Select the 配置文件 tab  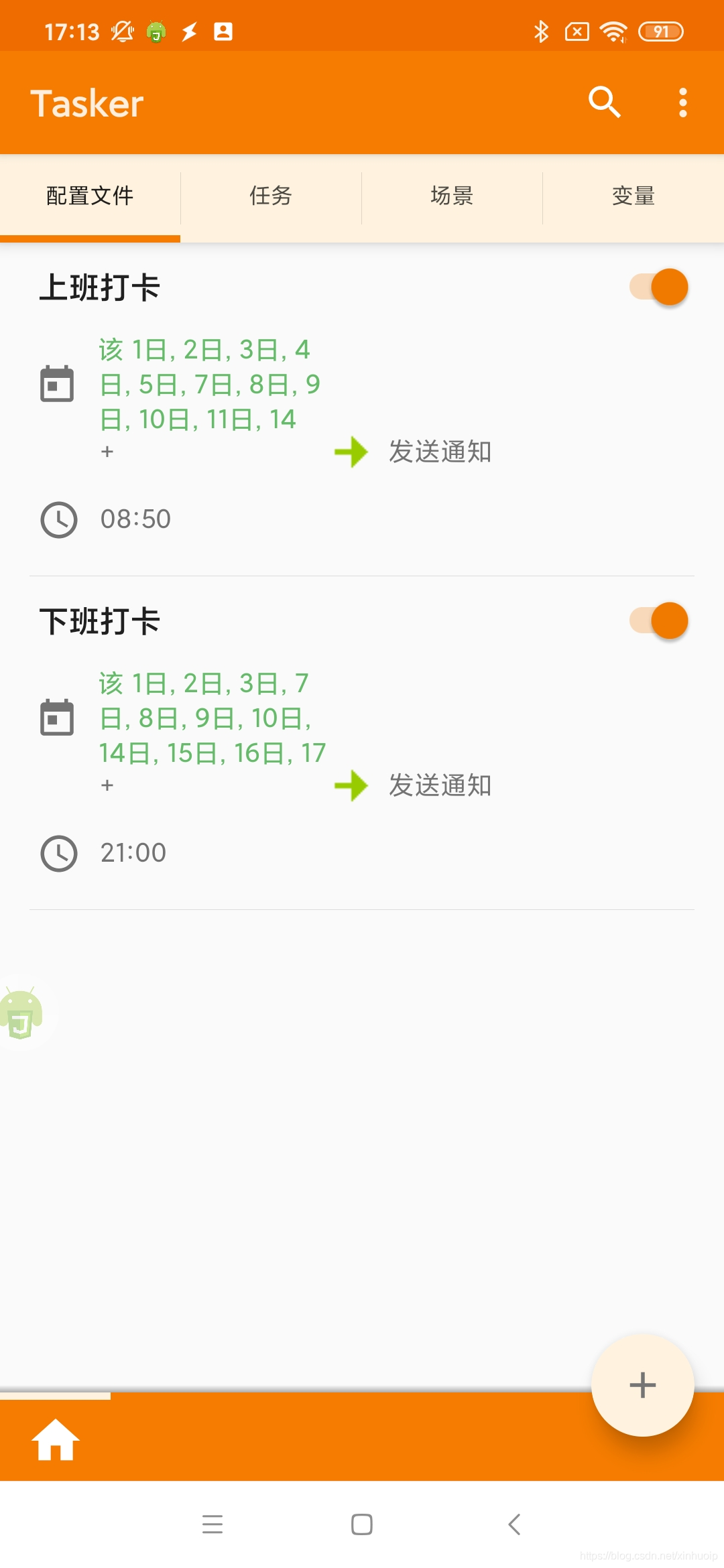pos(90,196)
